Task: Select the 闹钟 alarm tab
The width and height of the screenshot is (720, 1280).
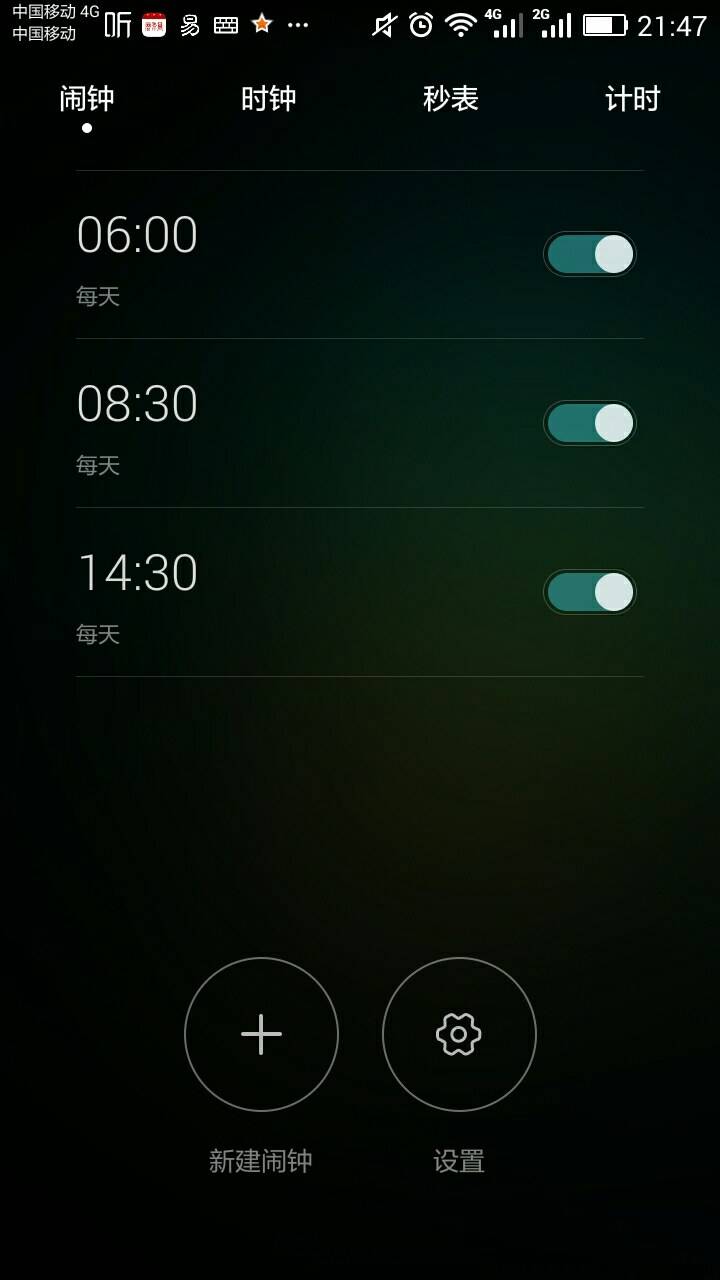Action: pyautogui.click(x=87, y=99)
